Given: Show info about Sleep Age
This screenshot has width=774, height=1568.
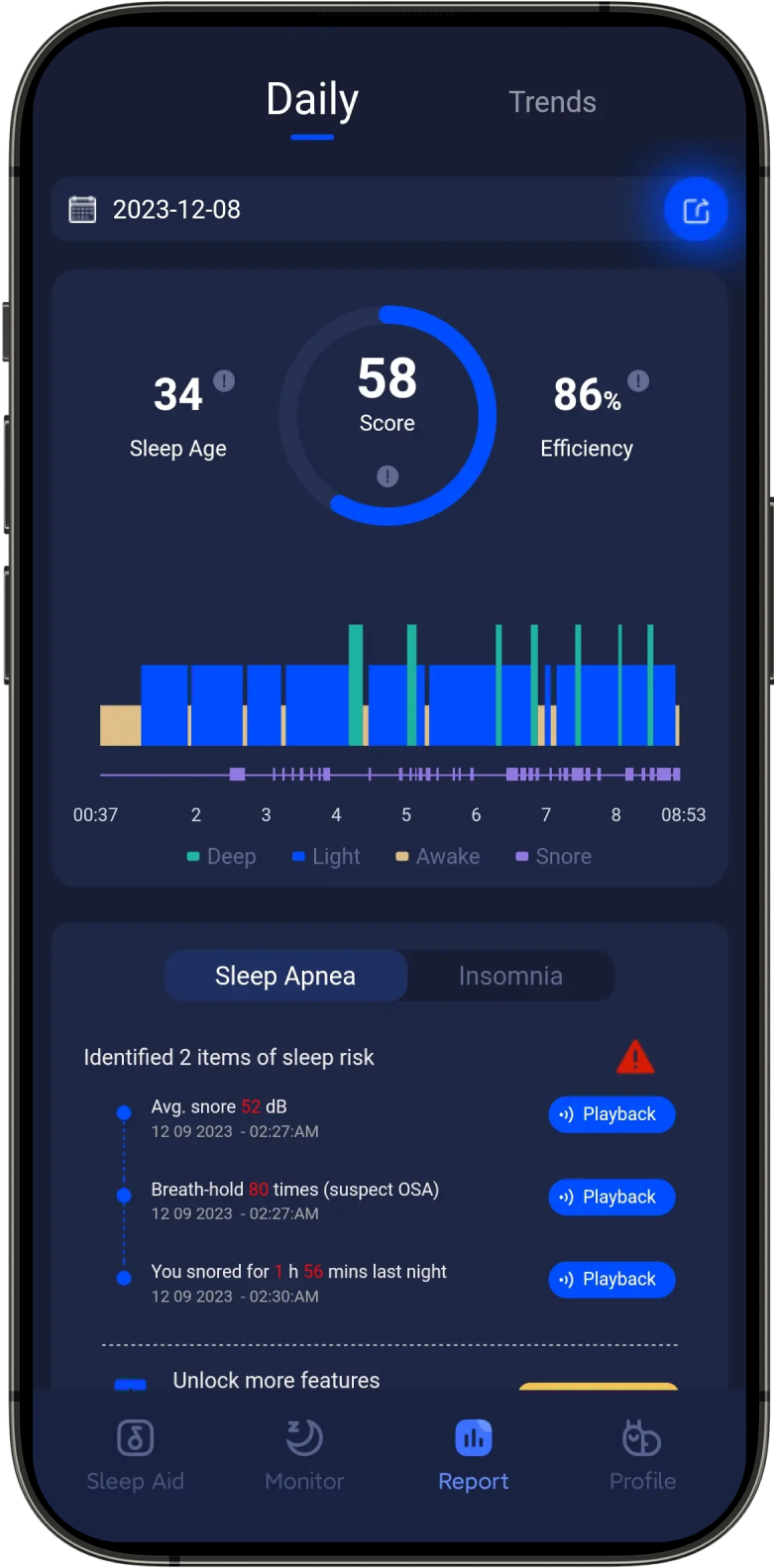Looking at the screenshot, I should 225,380.
